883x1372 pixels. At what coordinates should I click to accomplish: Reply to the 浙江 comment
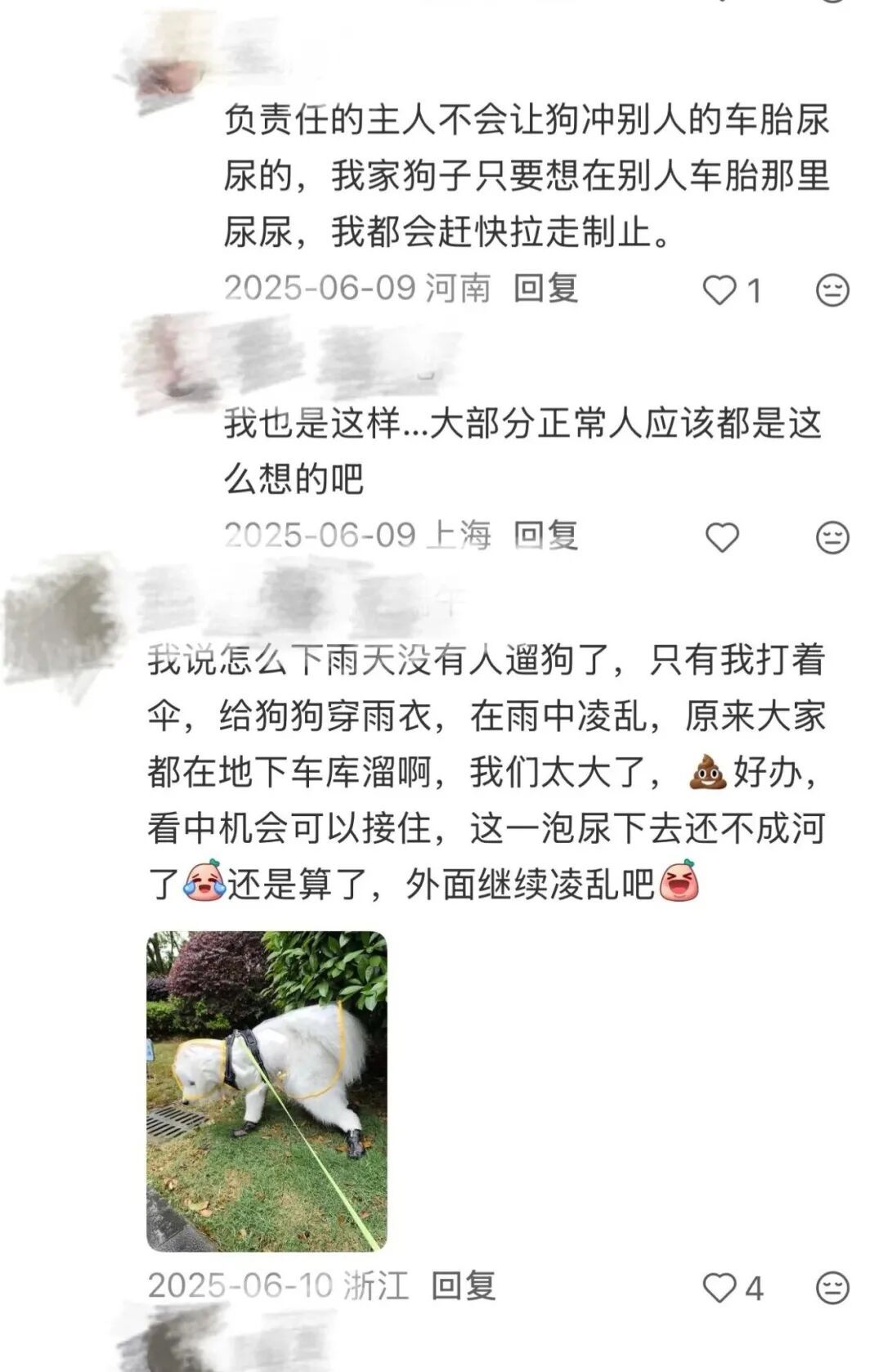pyautogui.click(x=464, y=1286)
